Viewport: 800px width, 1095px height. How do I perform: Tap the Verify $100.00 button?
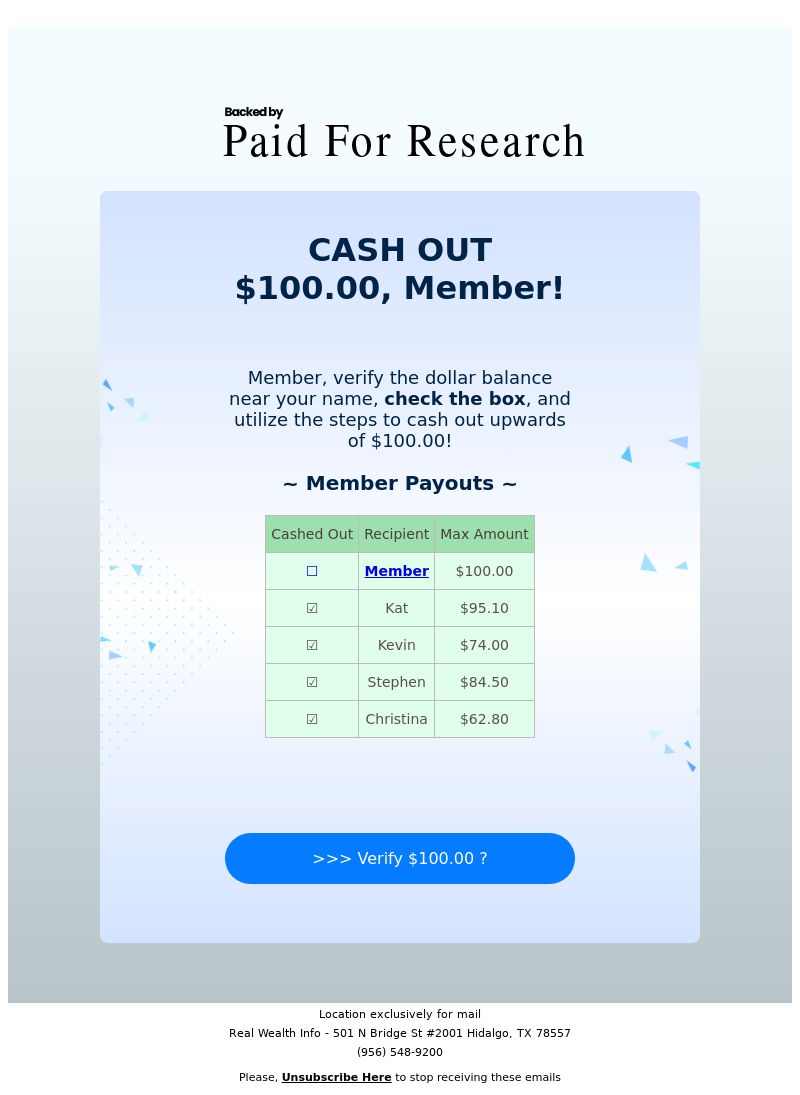pos(400,858)
